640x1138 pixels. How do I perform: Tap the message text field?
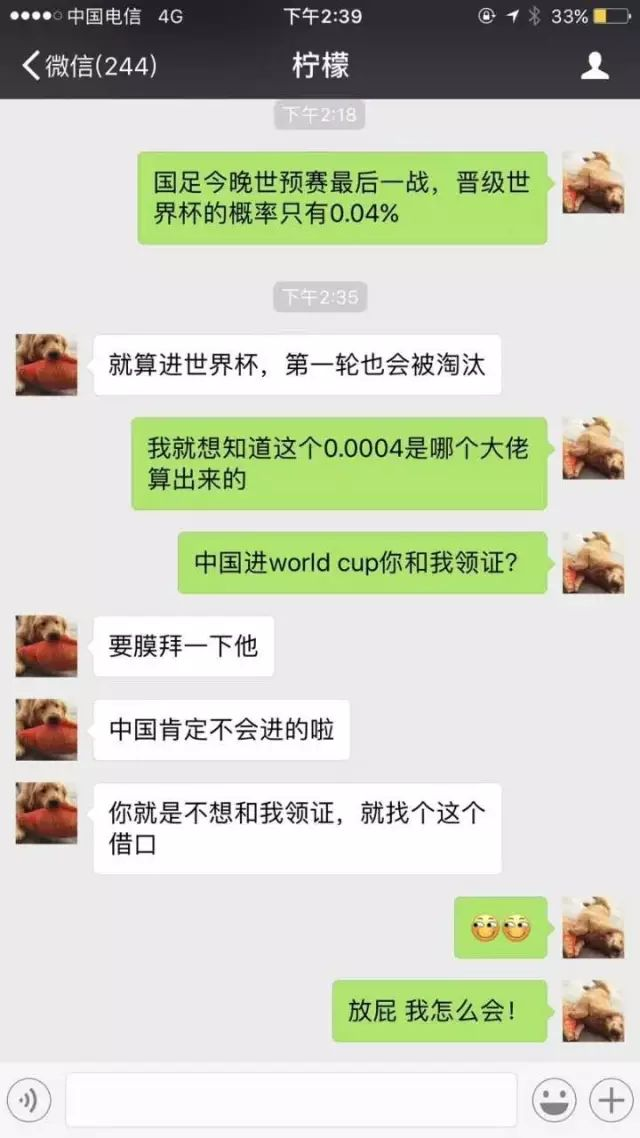tap(290, 1101)
